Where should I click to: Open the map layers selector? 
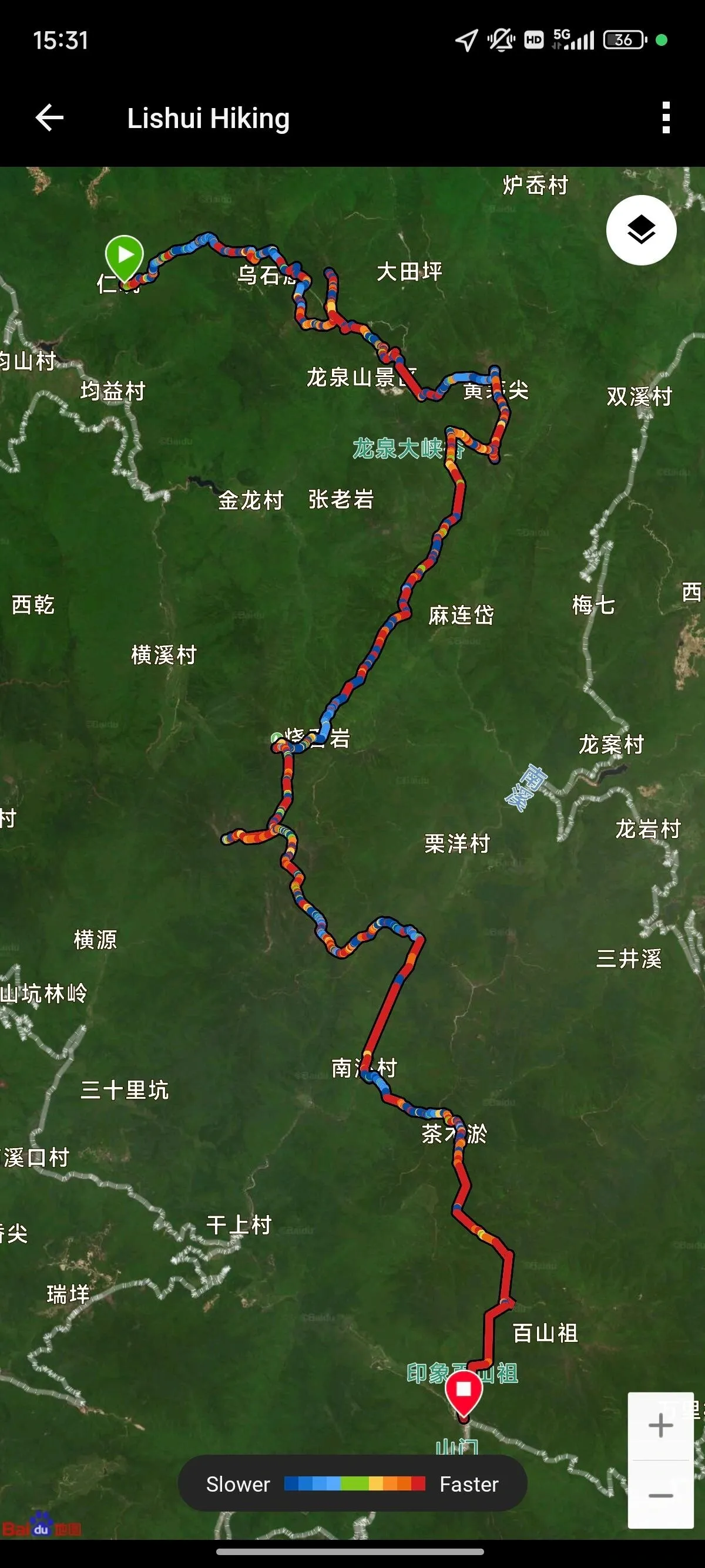pos(641,230)
